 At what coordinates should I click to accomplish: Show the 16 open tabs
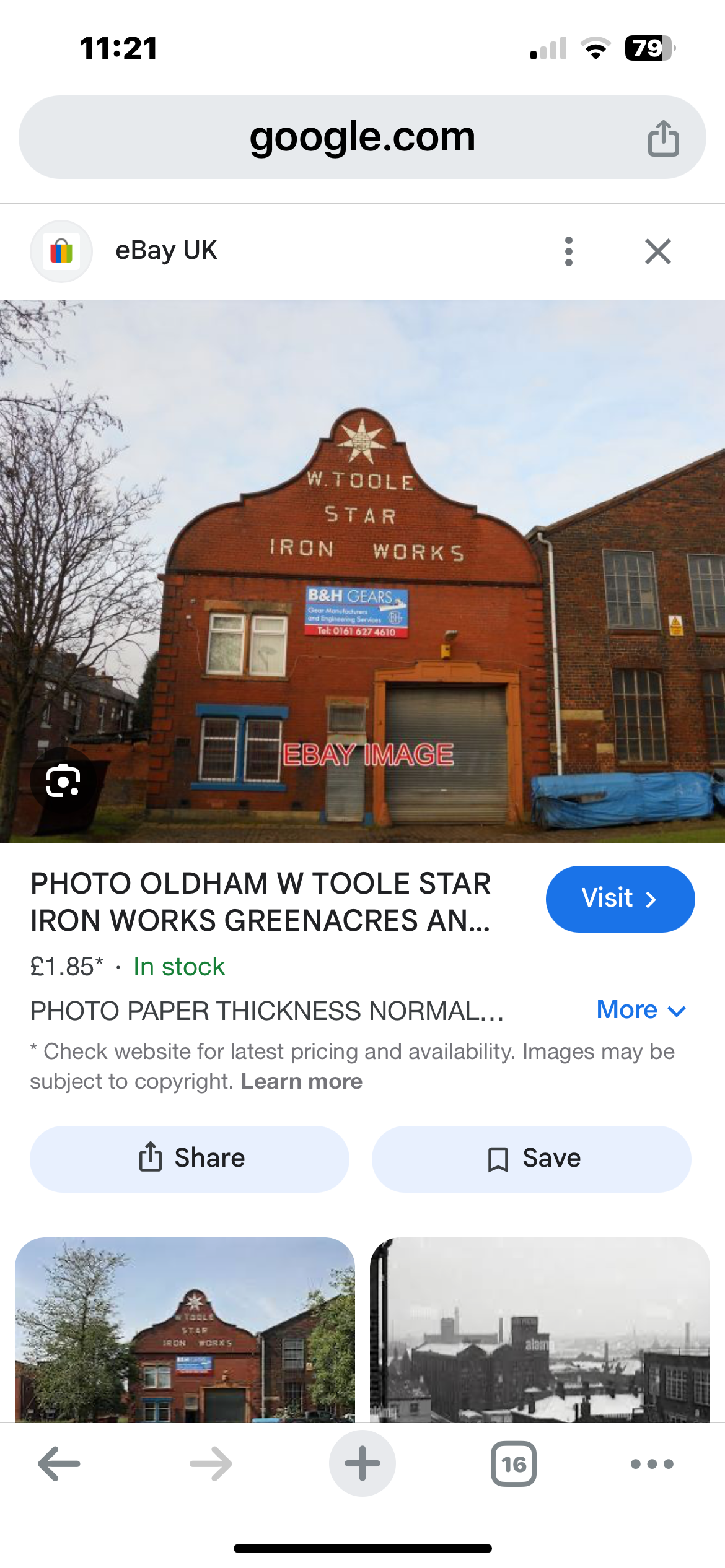pyautogui.click(x=514, y=1464)
